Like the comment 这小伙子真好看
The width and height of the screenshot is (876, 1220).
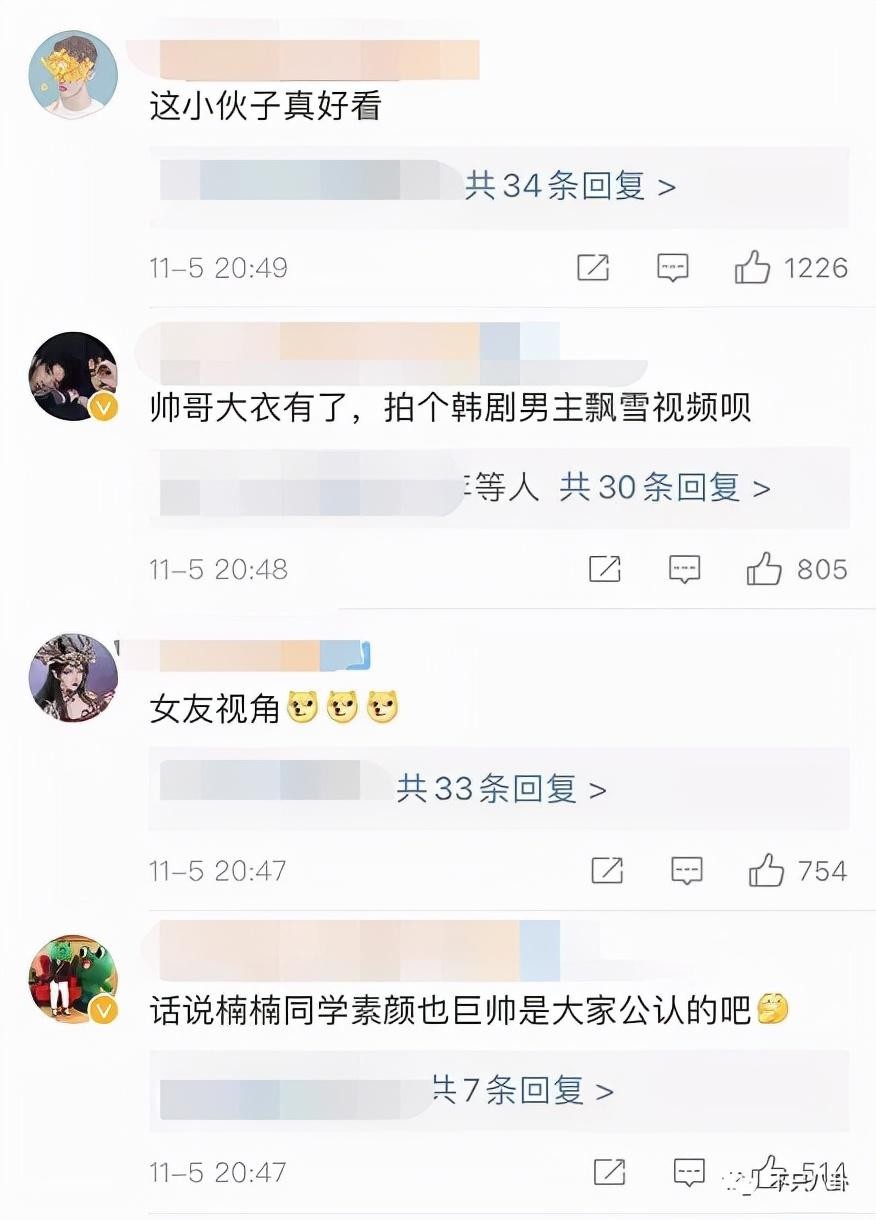pos(753,267)
